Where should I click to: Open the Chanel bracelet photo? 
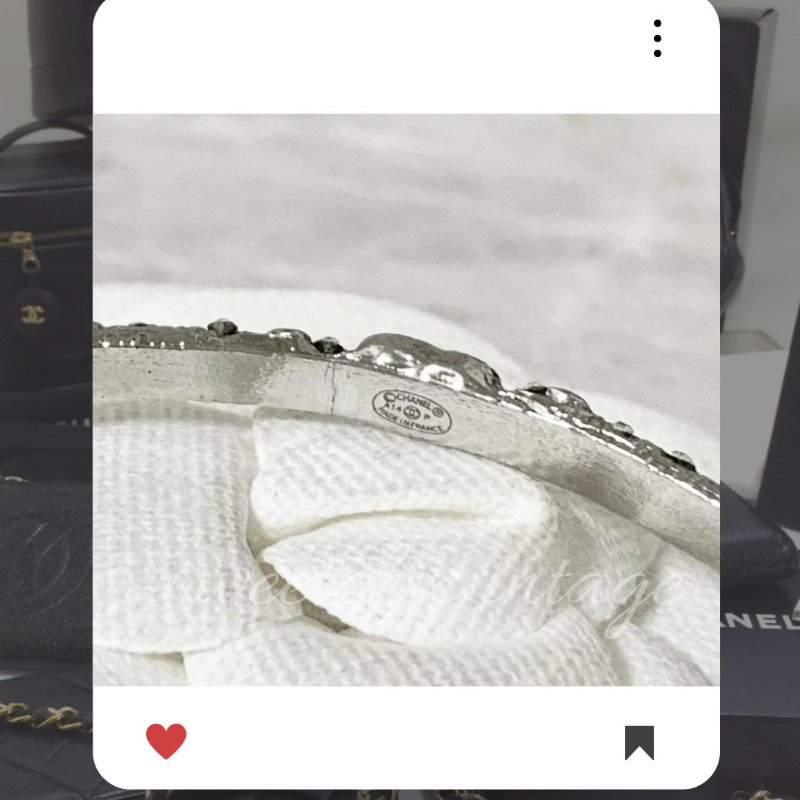click(x=406, y=400)
